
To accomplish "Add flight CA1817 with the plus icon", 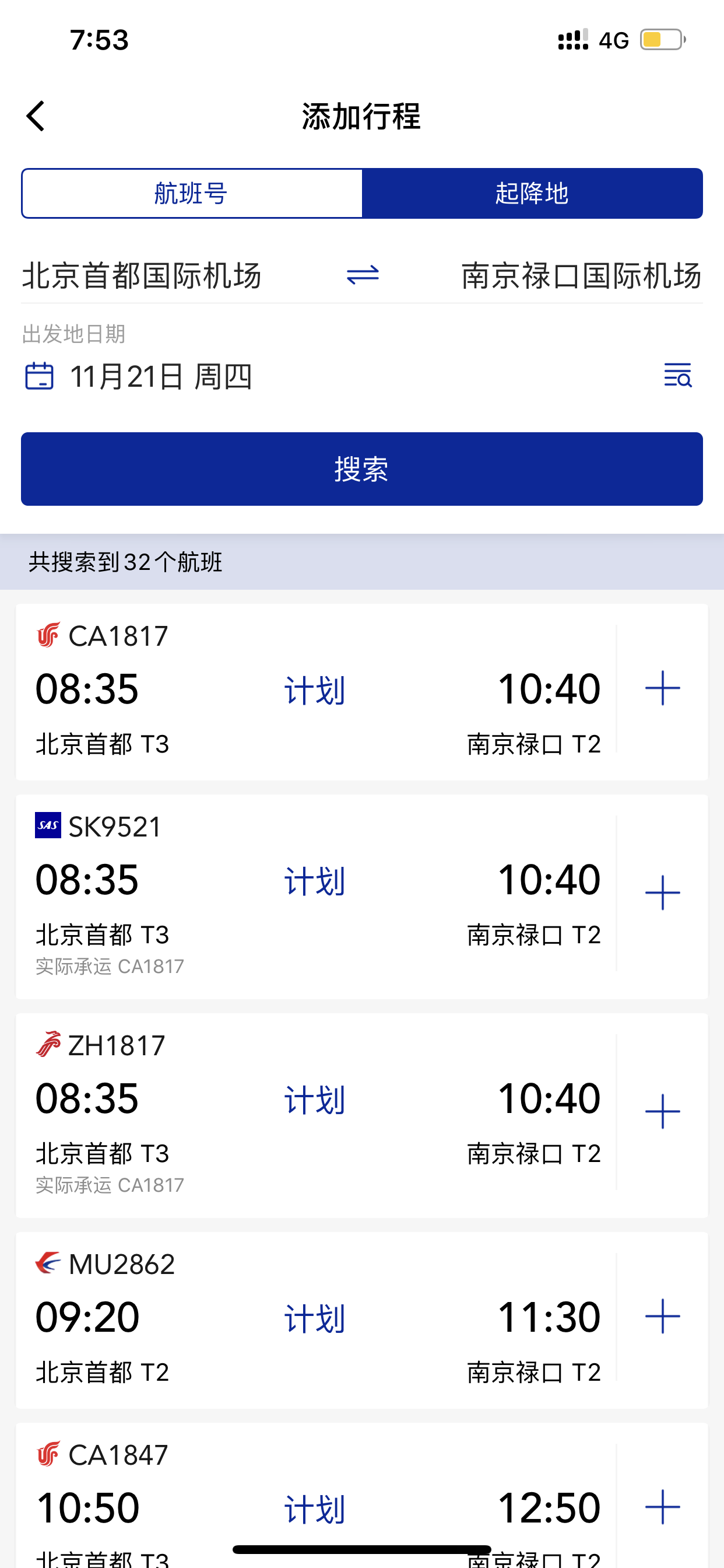I will (x=663, y=688).
